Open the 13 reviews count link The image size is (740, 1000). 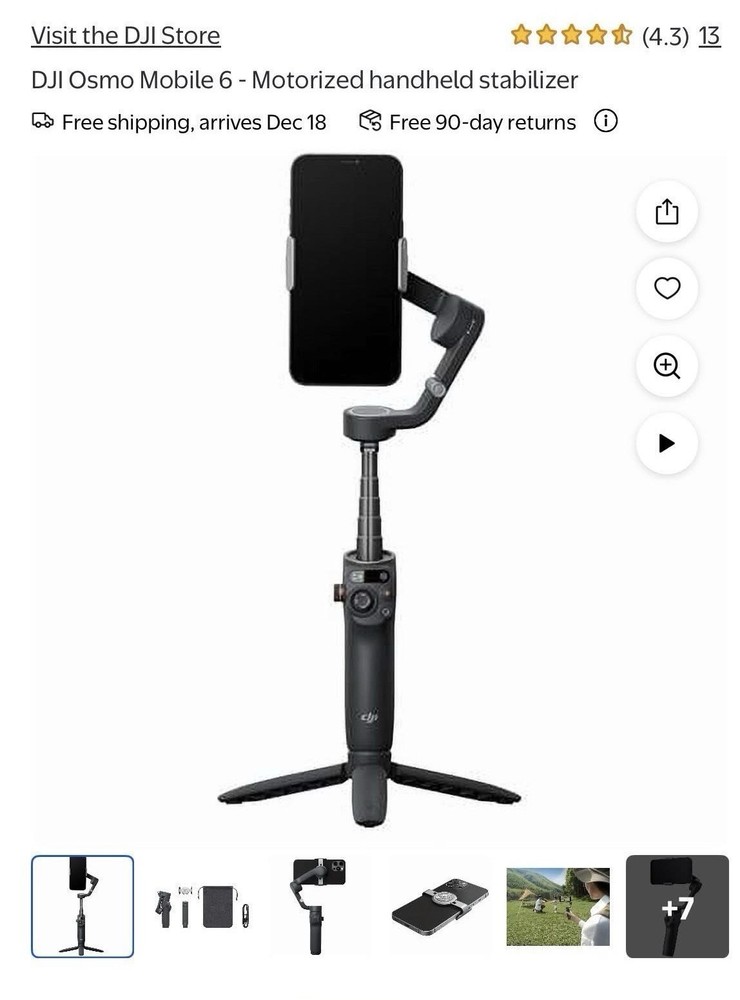tap(709, 36)
